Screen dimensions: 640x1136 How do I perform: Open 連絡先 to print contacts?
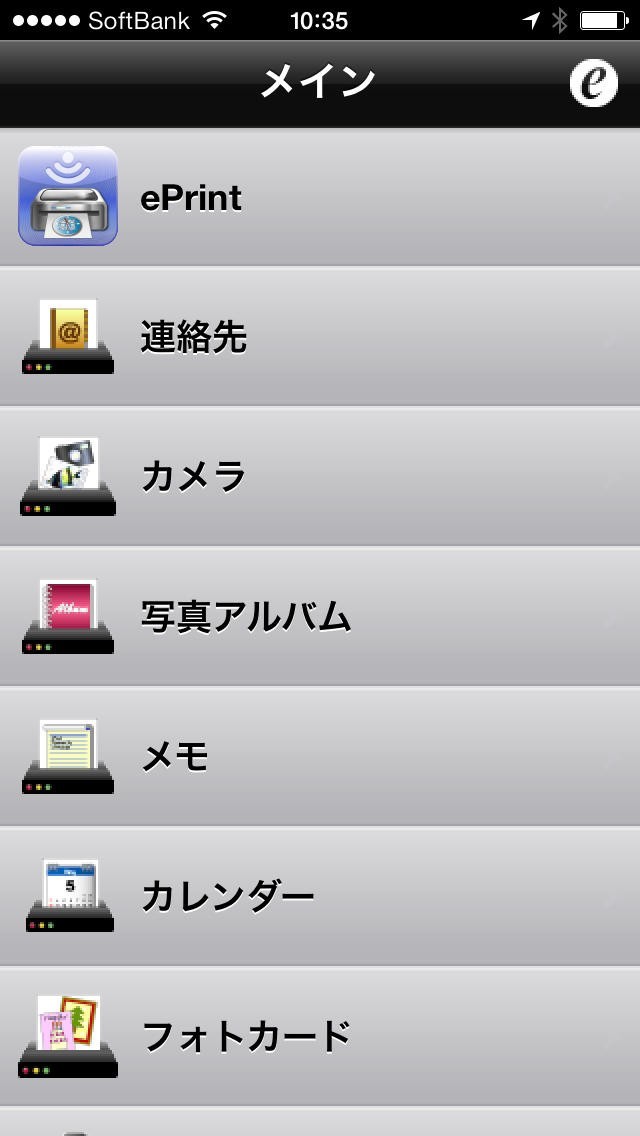(x=320, y=337)
